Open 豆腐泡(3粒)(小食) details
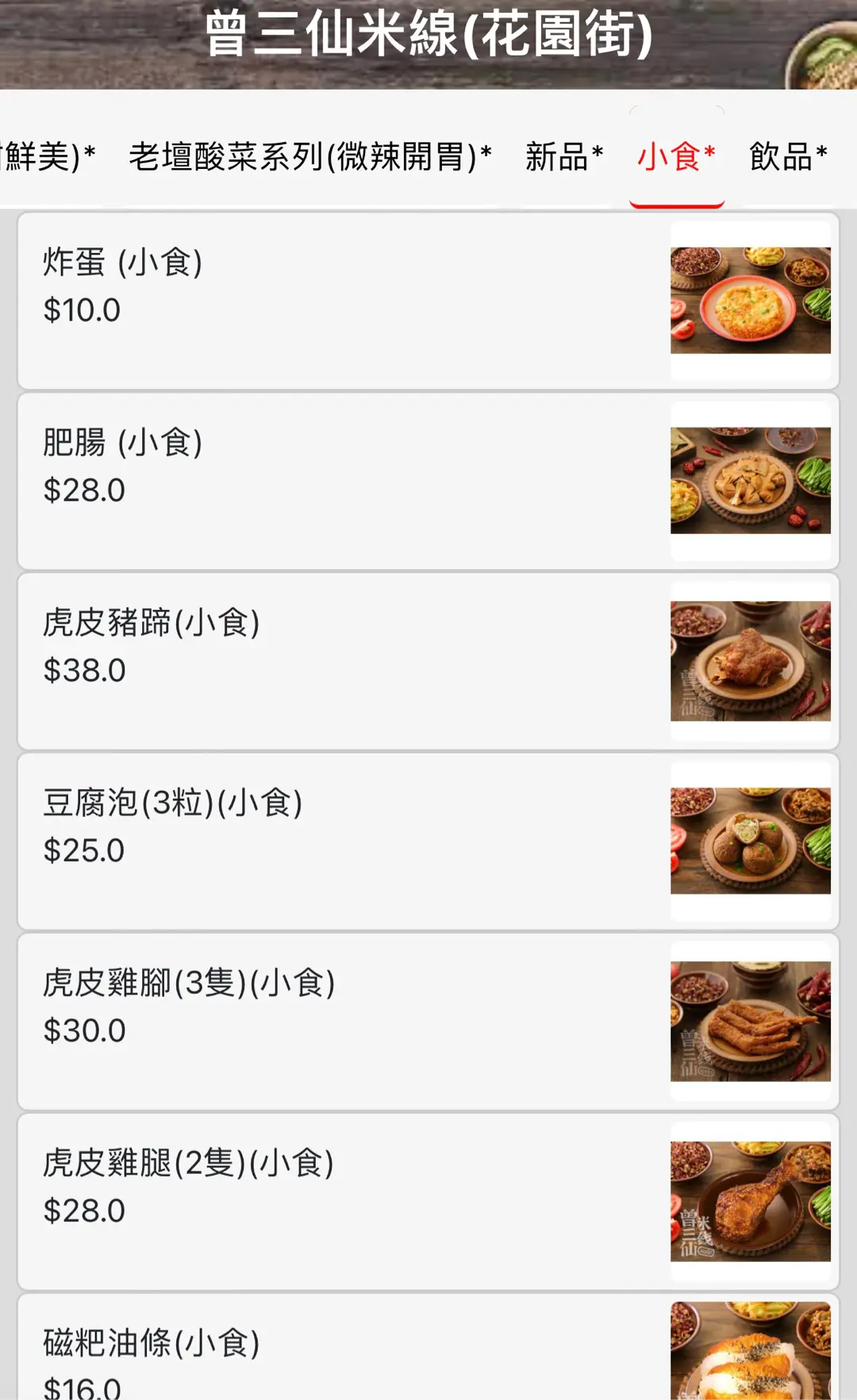This screenshot has width=857, height=1400. pyautogui.click(x=428, y=841)
